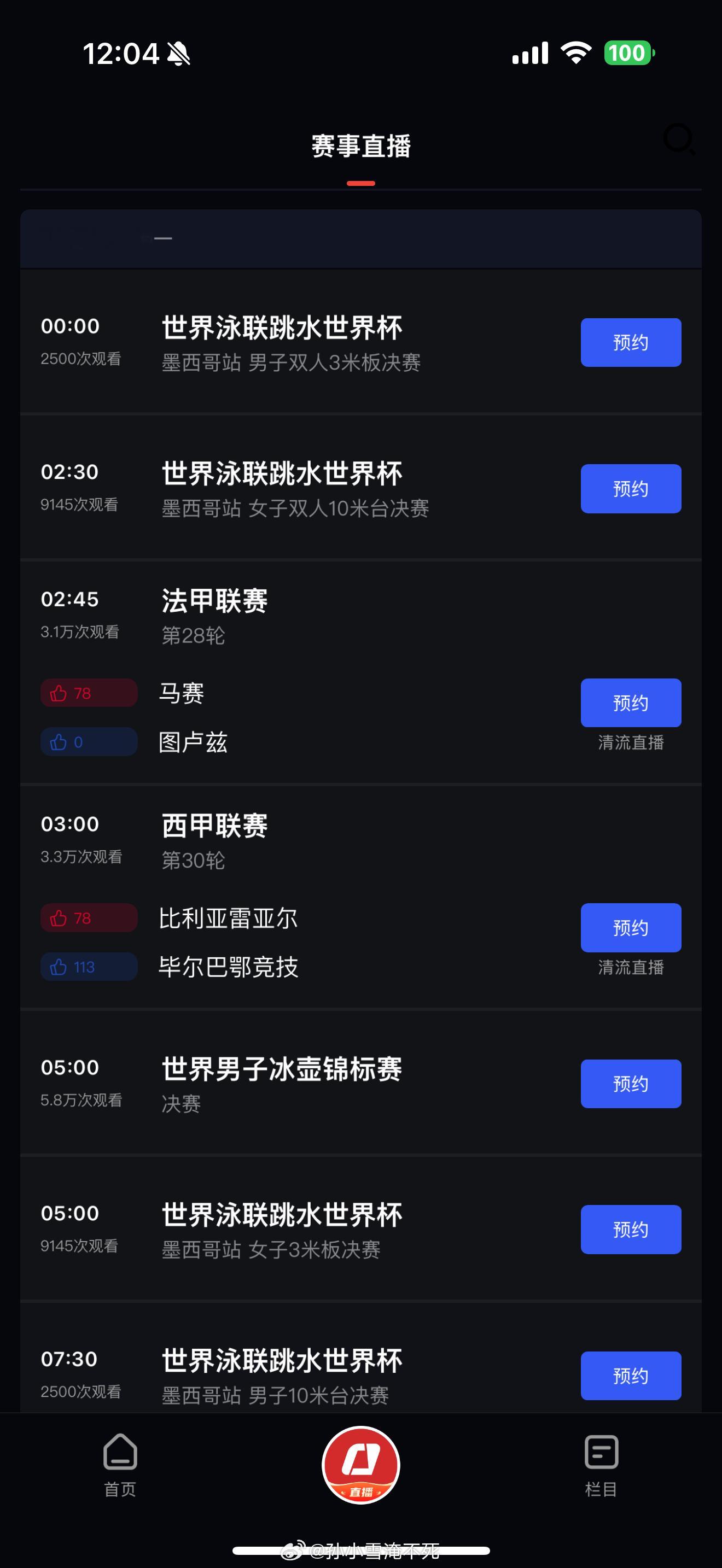Image resolution: width=722 pixels, height=1568 pixels.
Task: Switch to the 栏目 tab
Action: click(602, 1466)
